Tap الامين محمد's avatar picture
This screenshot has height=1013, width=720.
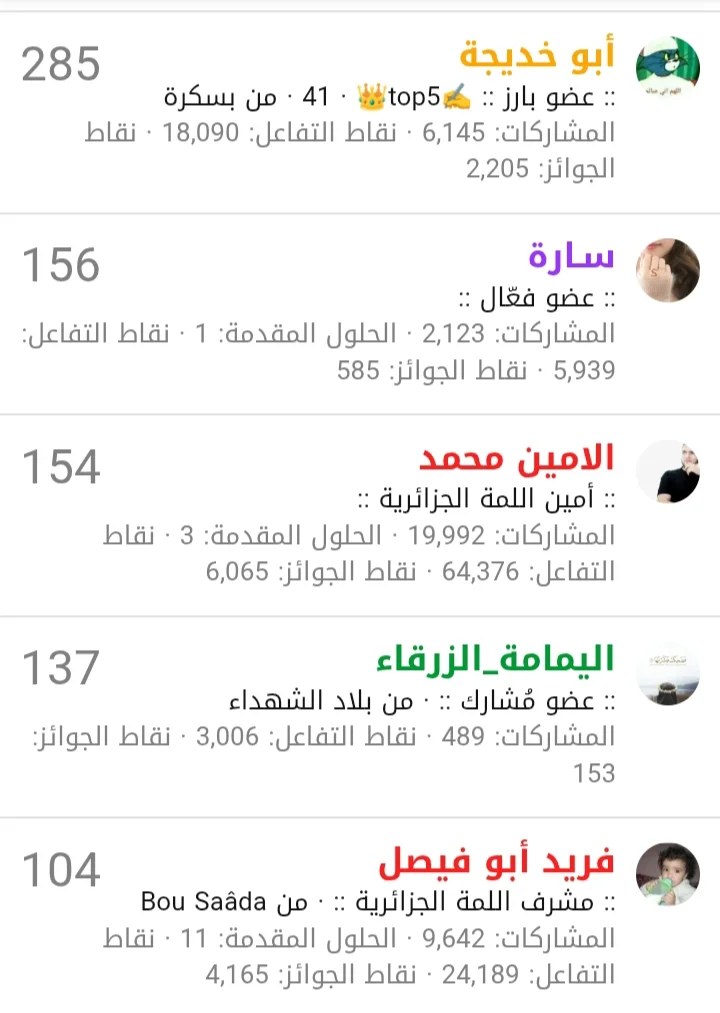667,472
